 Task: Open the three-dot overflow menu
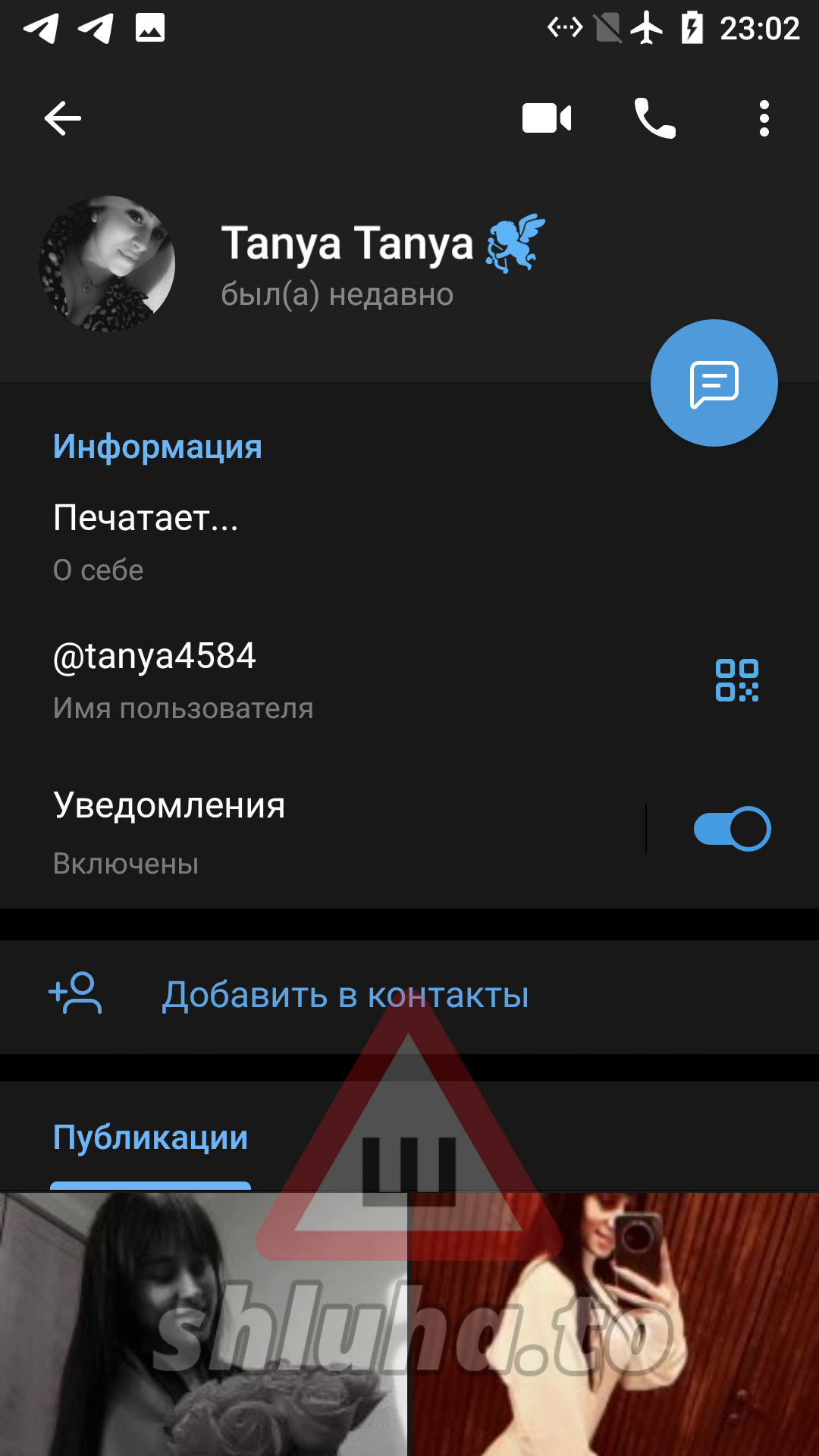point(764,118)
